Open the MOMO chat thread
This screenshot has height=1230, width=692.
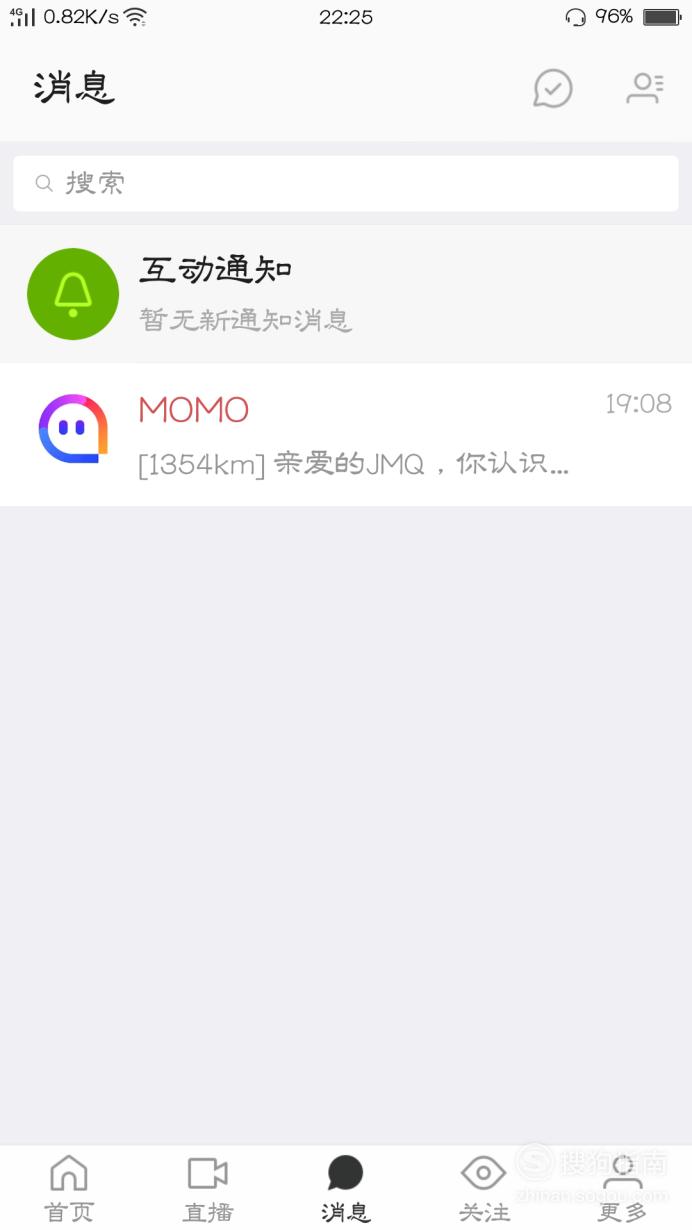tap(346, 434)
